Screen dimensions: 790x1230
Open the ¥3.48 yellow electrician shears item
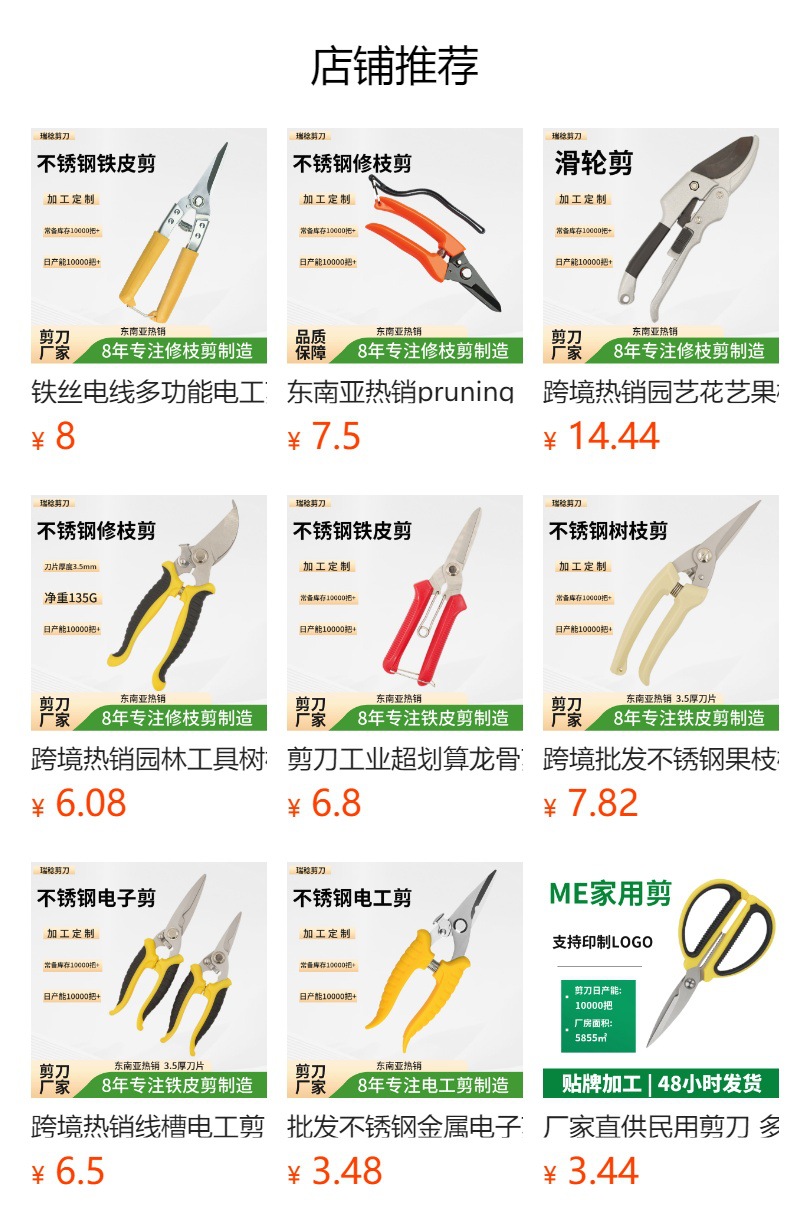[405, 980]
